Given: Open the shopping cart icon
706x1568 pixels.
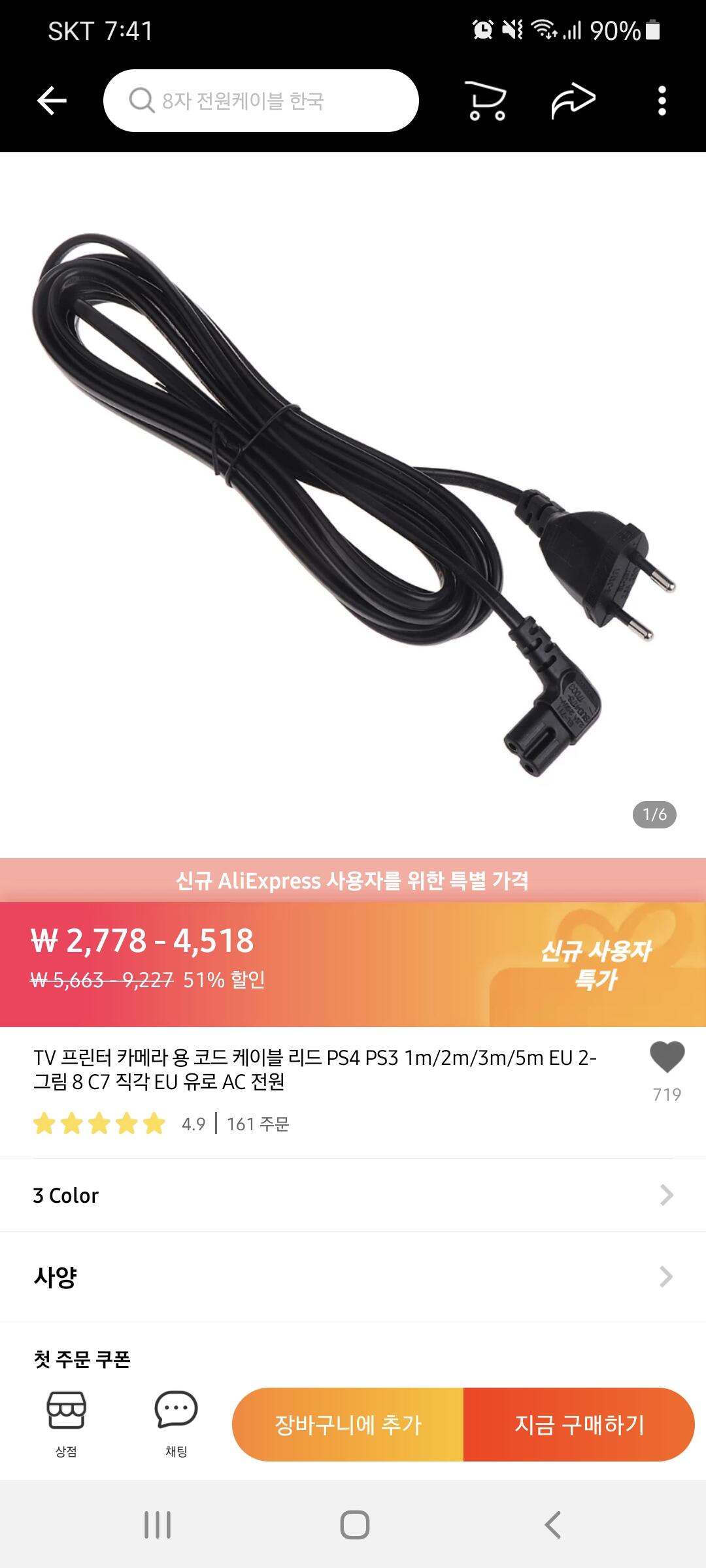Looking at the screenshot, I should click(486, 101).
